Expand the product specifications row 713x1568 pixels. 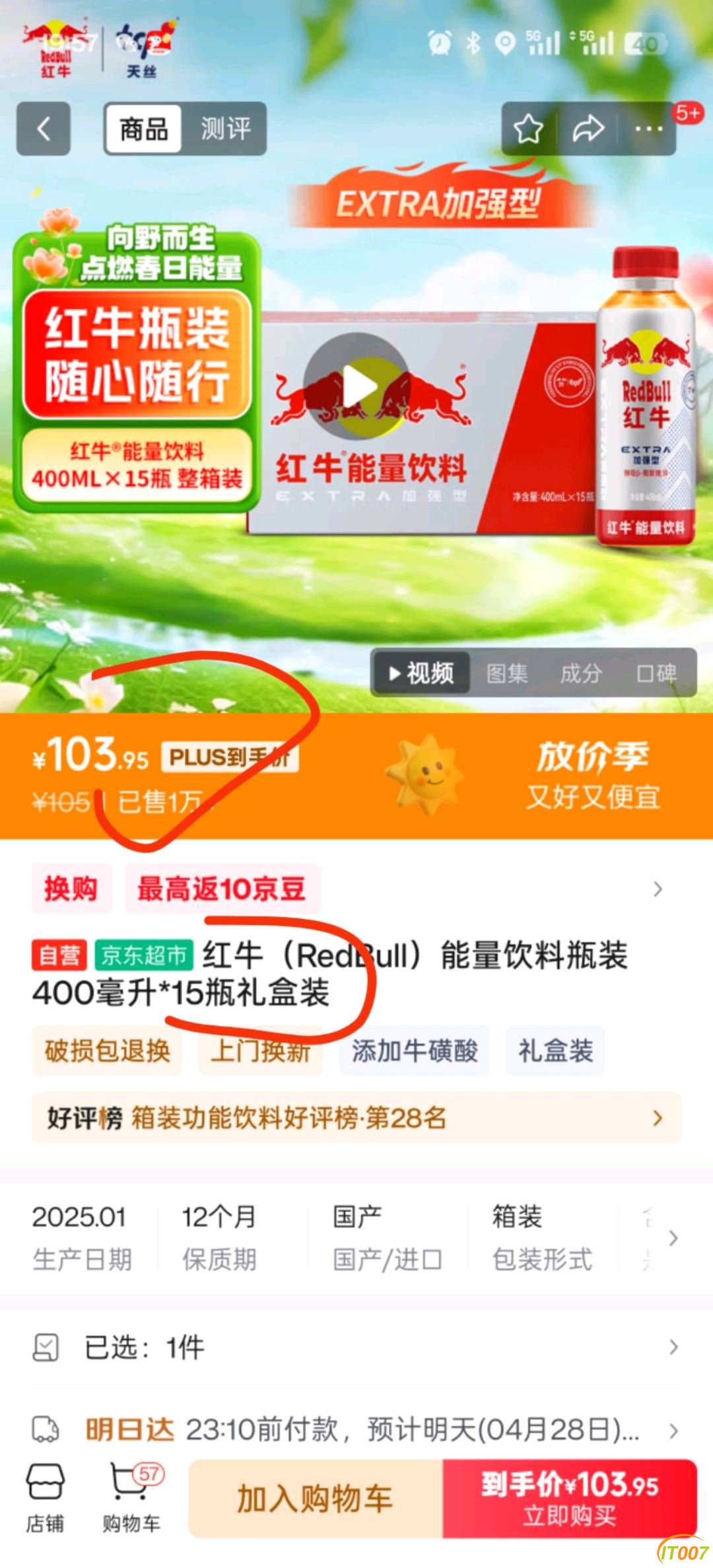click(672, 1238)
